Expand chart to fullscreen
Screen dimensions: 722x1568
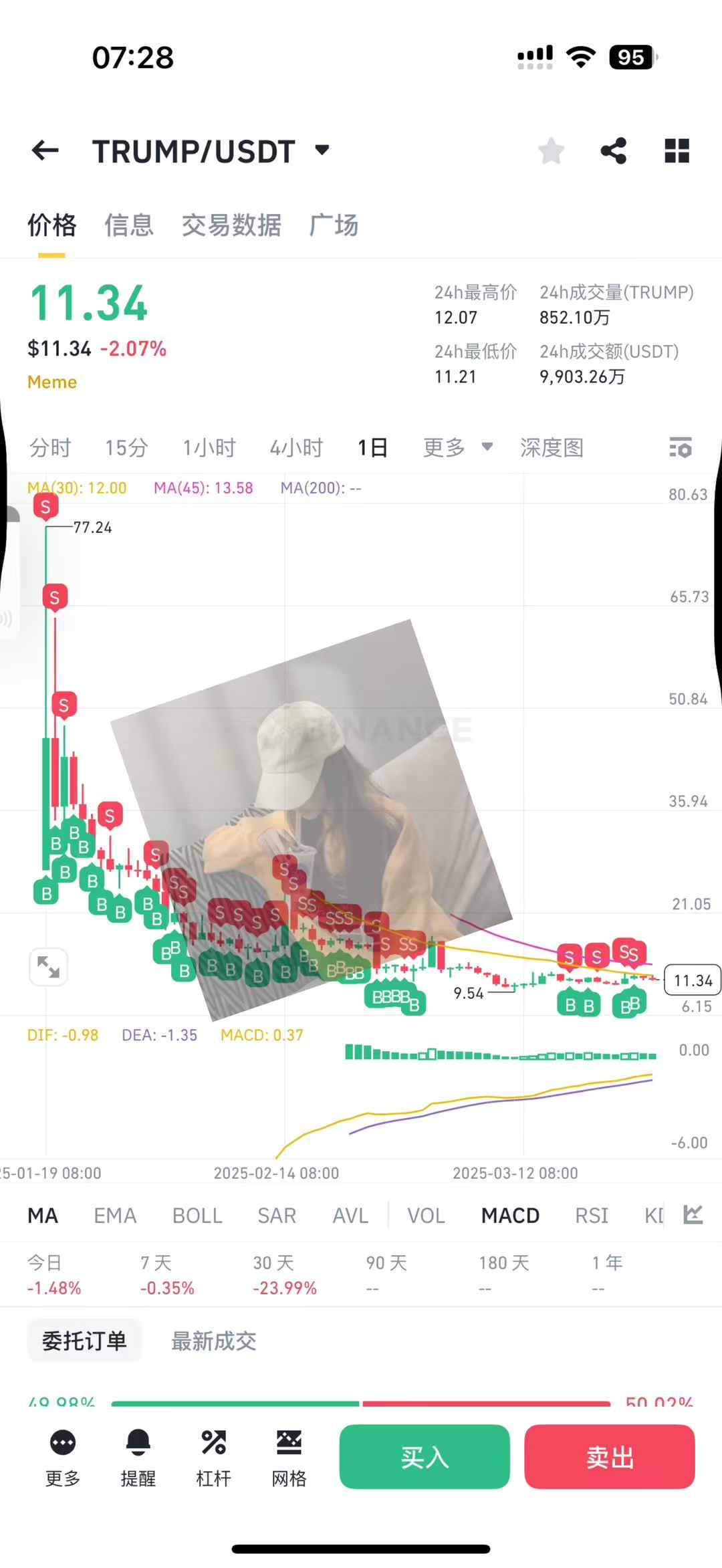coord(48,967)
